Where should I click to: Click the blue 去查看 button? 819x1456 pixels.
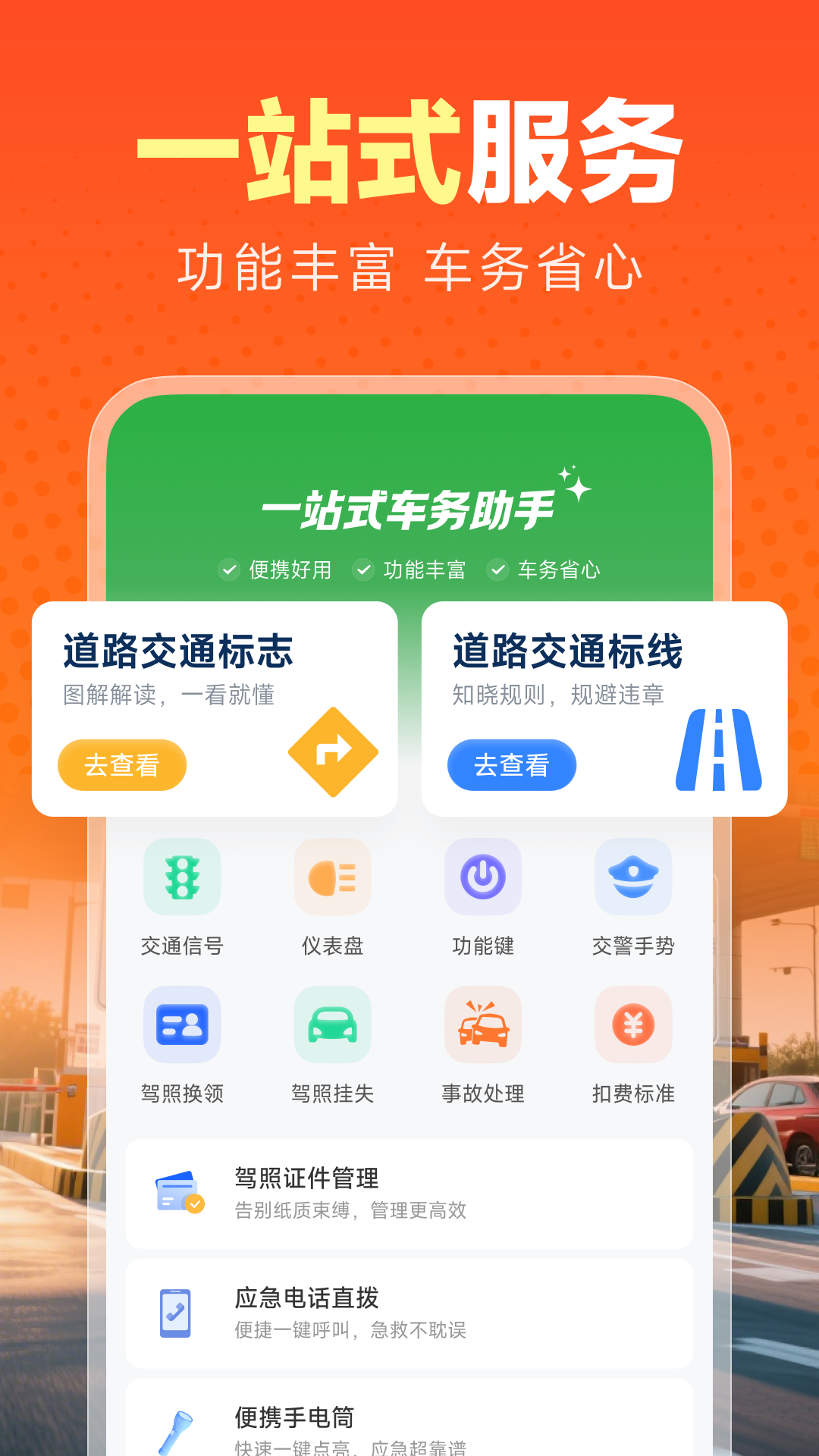[x=512, y=765]
